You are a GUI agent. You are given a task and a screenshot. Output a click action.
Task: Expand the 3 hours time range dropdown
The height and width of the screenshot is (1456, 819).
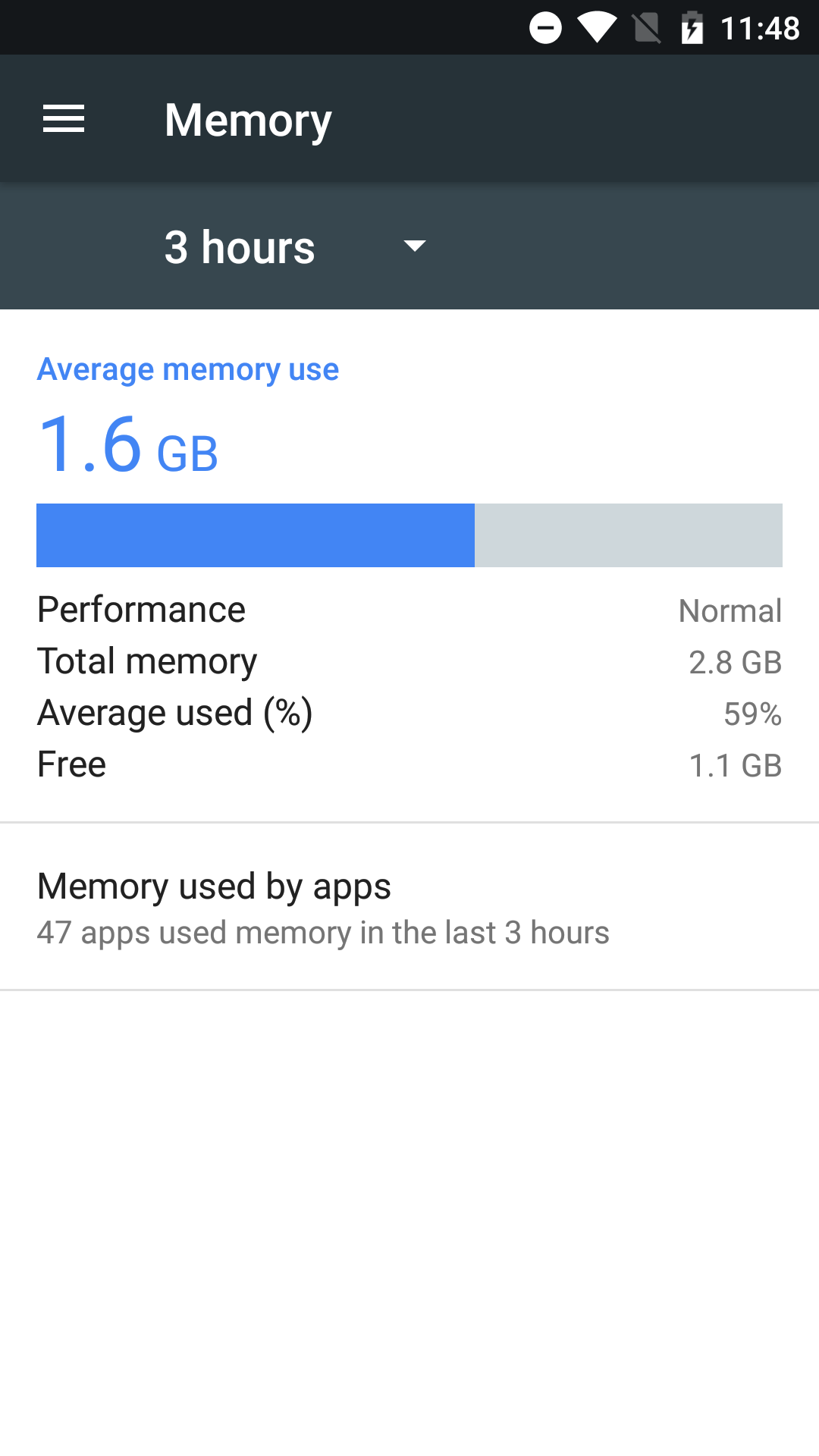tap(296, 247)
